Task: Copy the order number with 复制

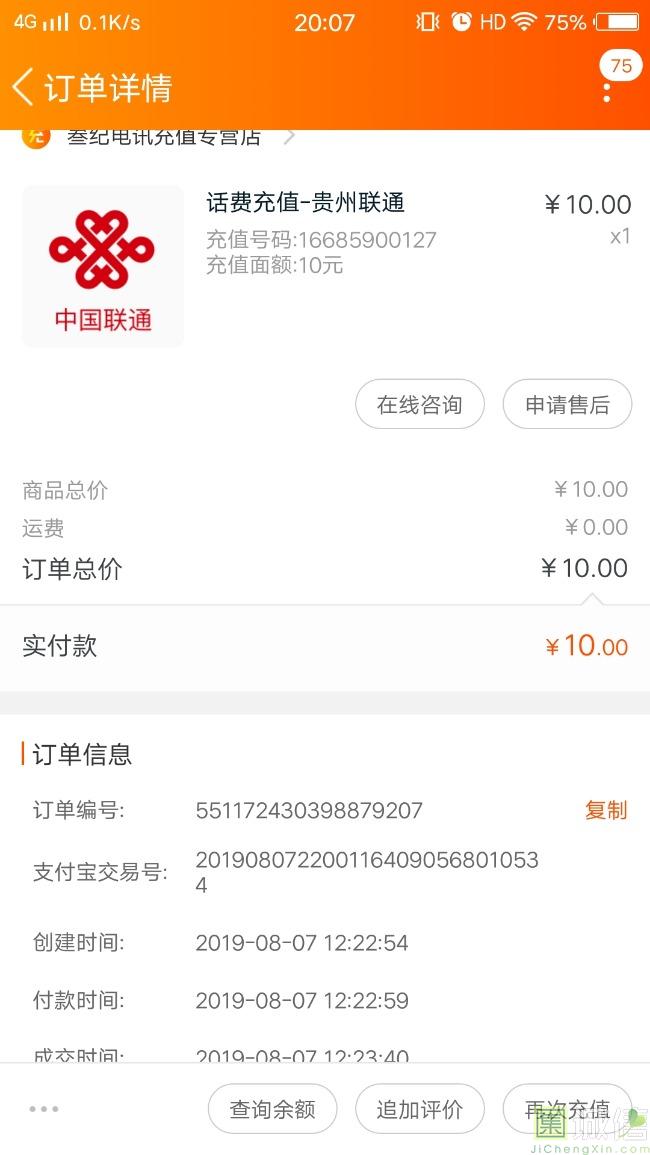Action: 605,810
